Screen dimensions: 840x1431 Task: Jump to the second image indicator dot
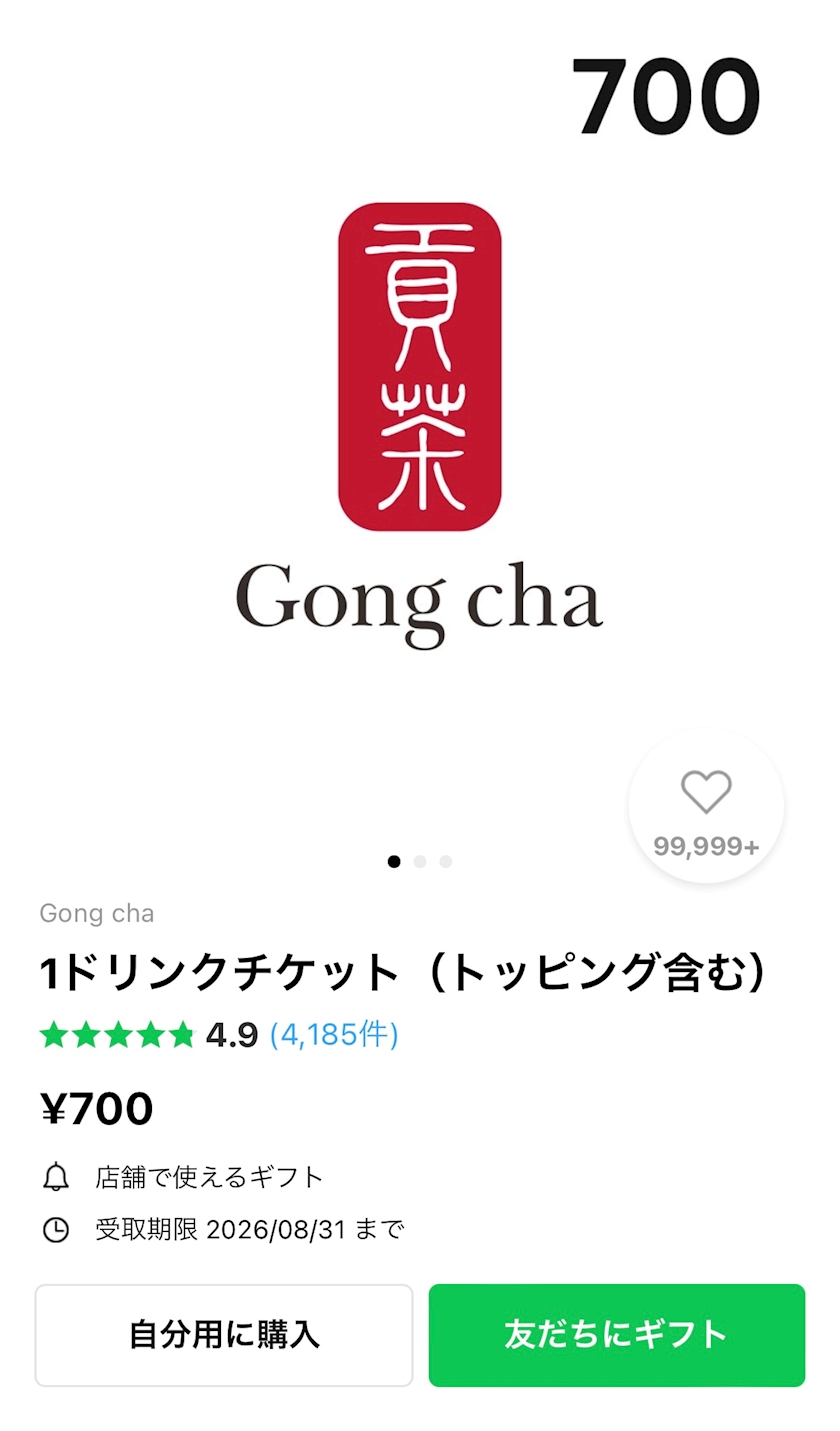click(x=420, y=861)
